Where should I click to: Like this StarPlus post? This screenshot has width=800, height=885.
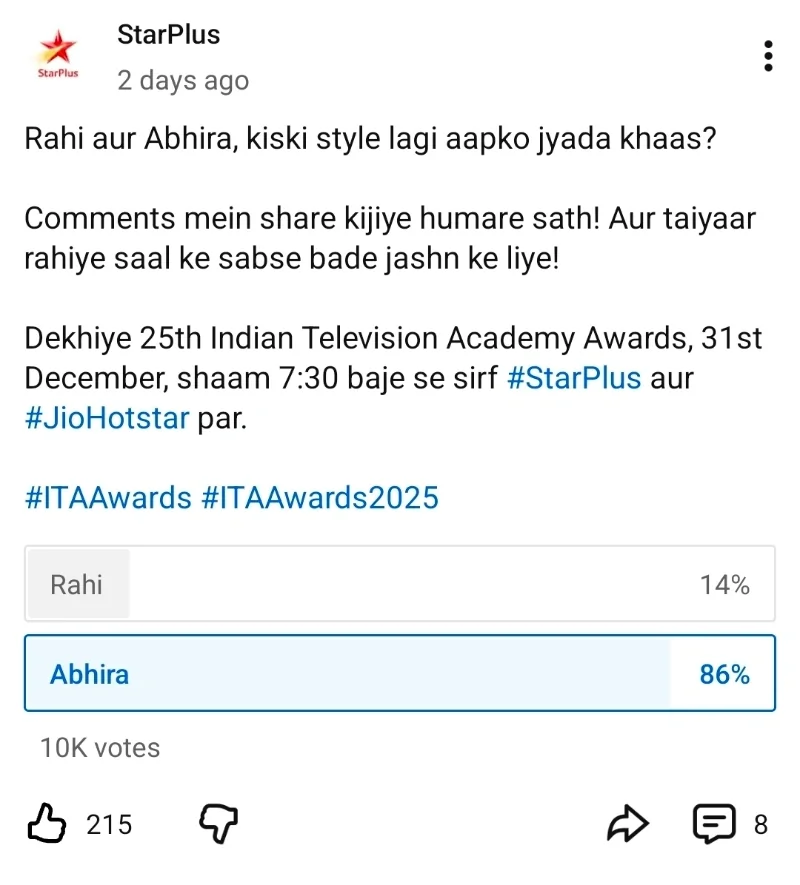pos(47,824)
